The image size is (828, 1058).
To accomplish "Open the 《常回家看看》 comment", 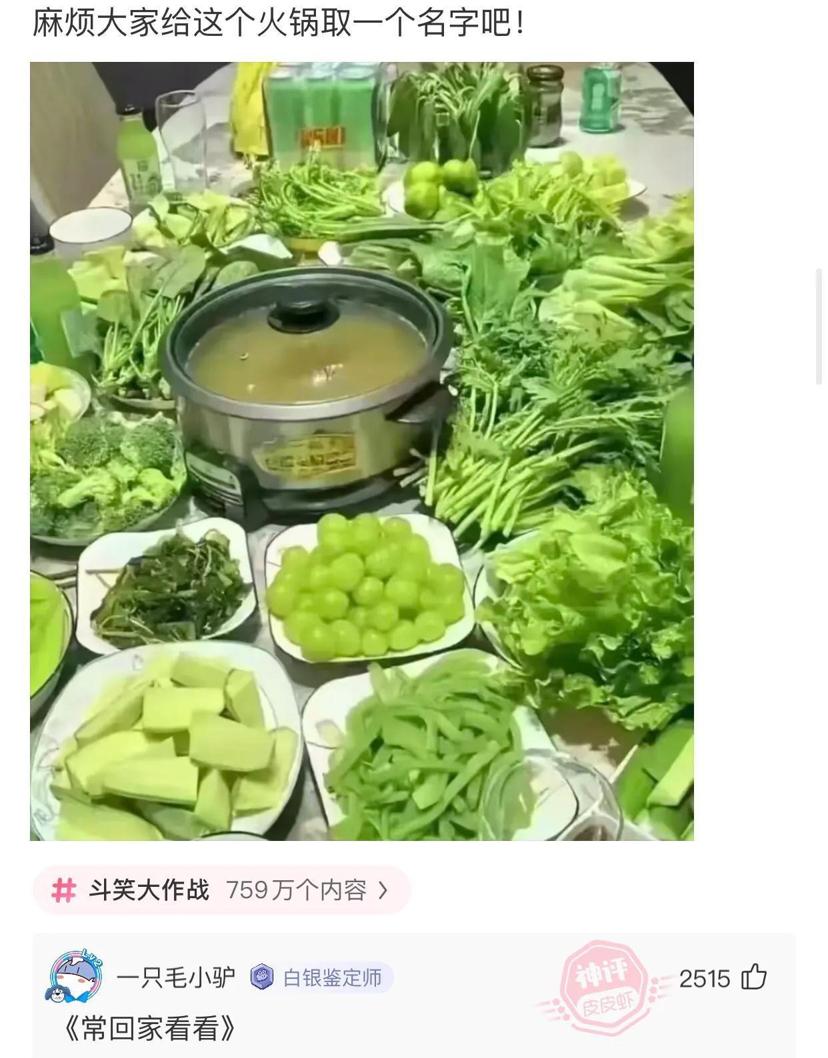I will [x=150, y=1028].
